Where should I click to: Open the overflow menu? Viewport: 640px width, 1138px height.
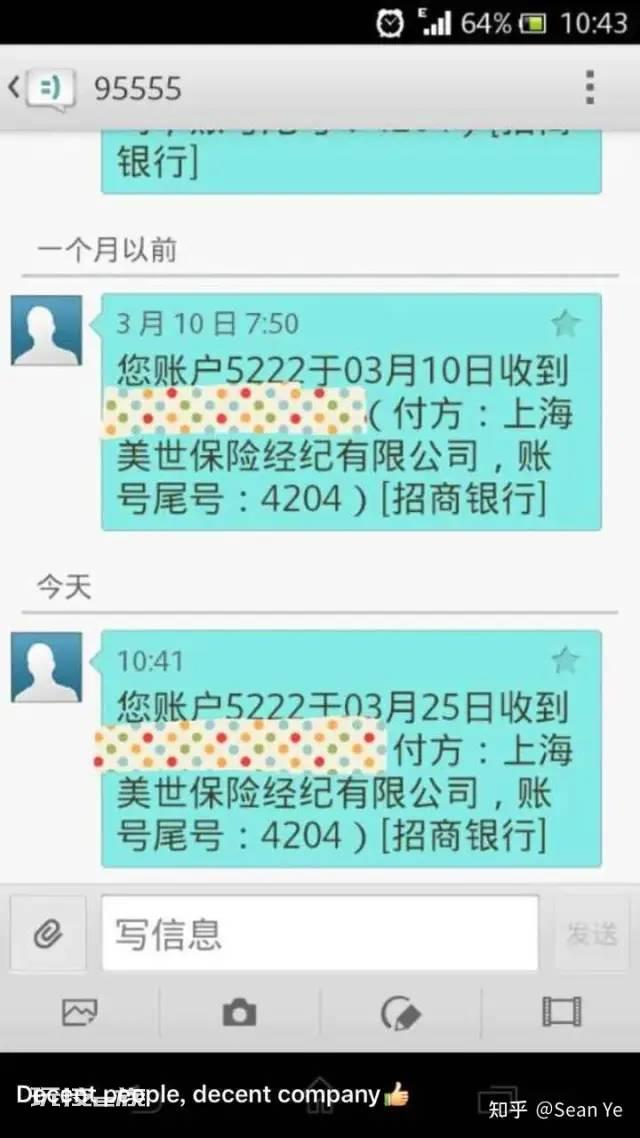click(x=590, y=88)
